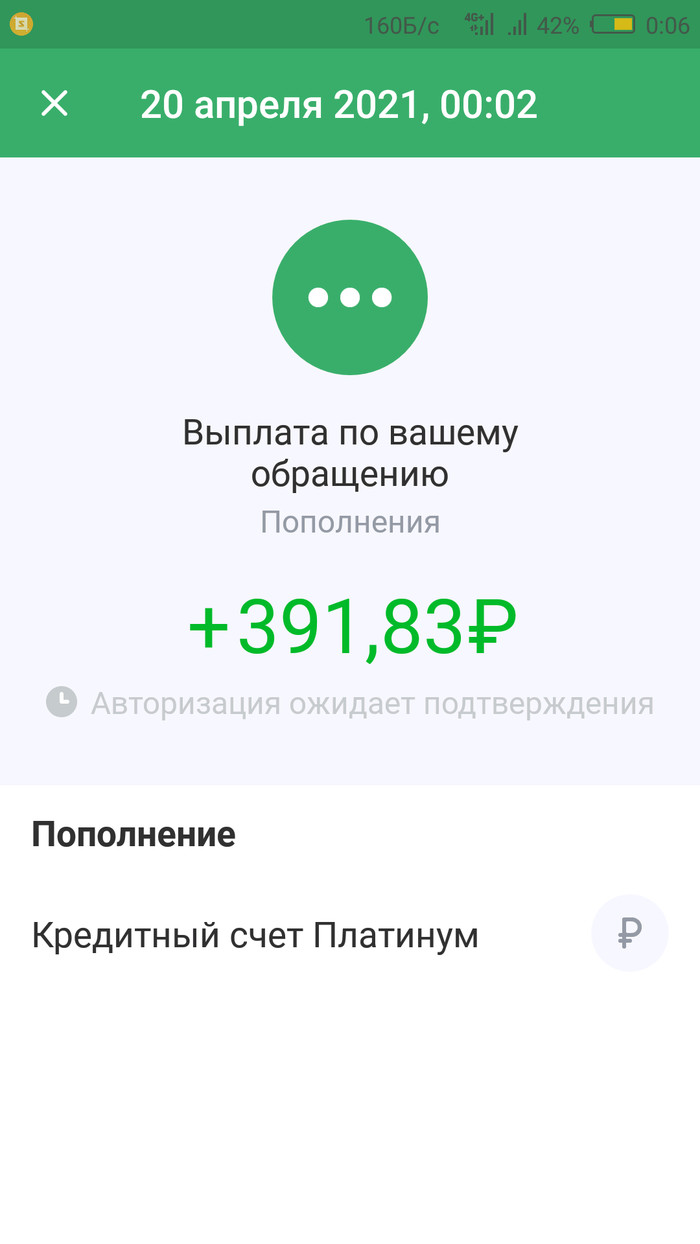
Task: Close the transaction details screen
Action: pos(54,103)
